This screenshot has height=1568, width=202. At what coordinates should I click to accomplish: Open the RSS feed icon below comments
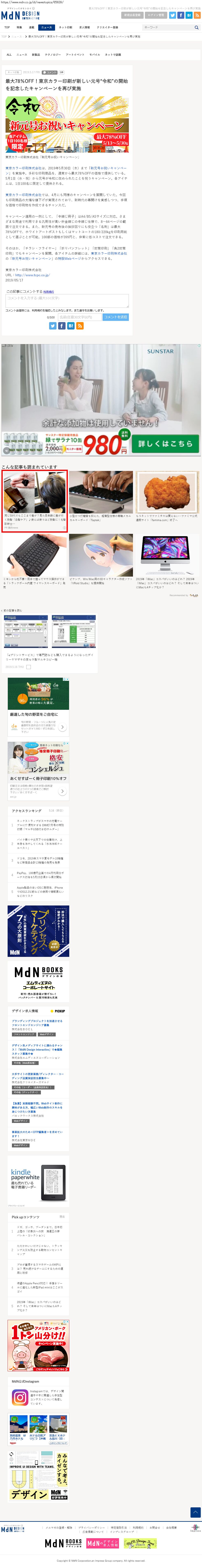pos(80,326)
